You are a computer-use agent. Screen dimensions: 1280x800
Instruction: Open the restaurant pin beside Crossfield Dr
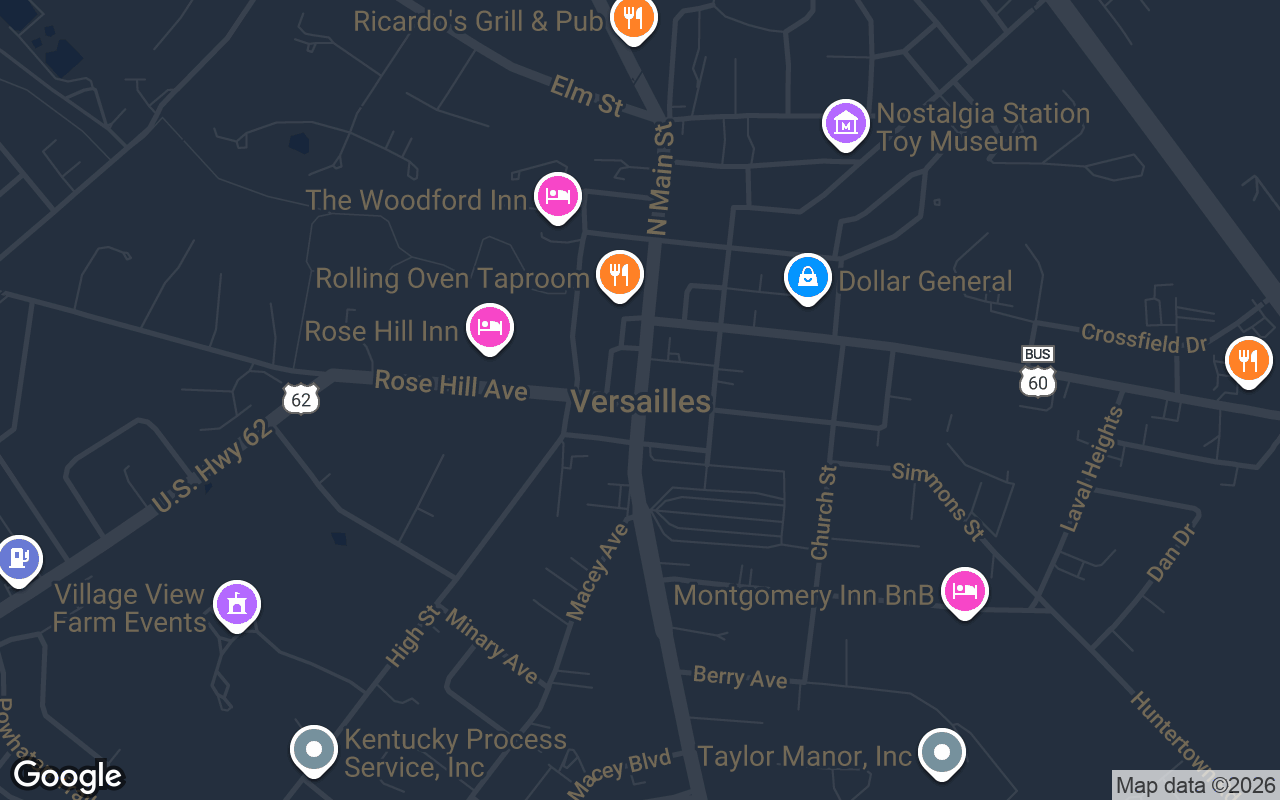click(x=1248, y=361)
